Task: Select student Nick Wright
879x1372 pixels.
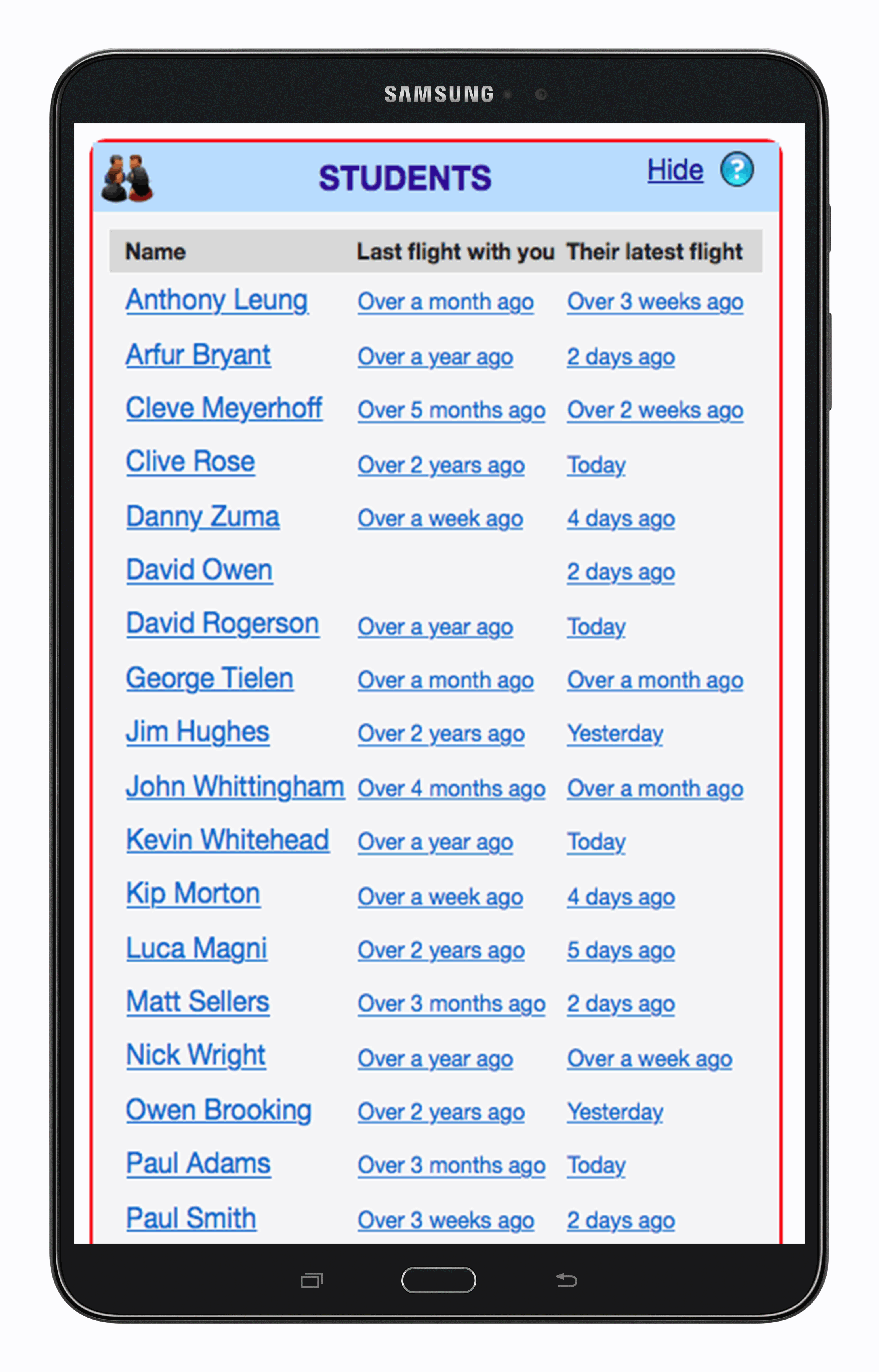Action: click(x=196, y=1056)
